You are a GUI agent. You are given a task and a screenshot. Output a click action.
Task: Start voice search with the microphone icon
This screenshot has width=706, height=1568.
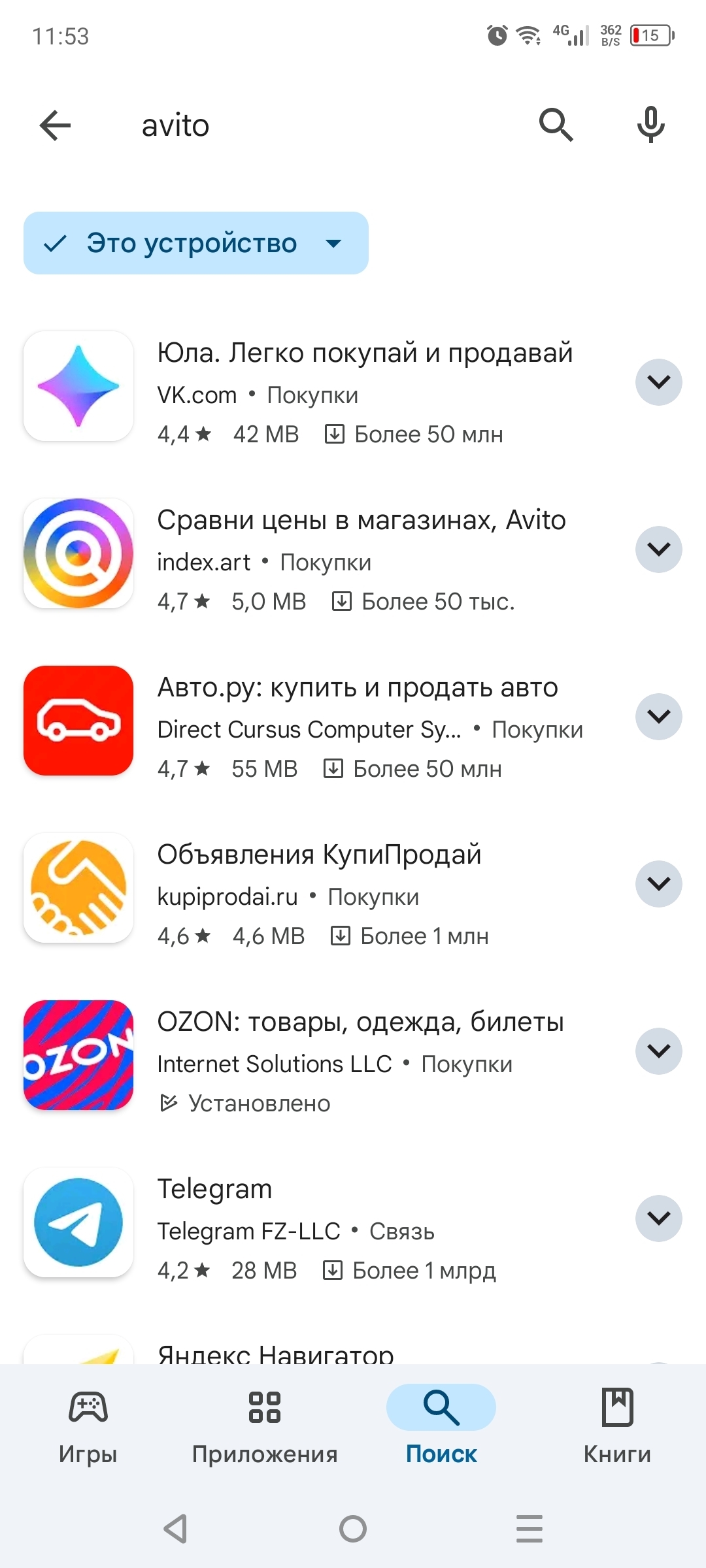coord(651,125)
